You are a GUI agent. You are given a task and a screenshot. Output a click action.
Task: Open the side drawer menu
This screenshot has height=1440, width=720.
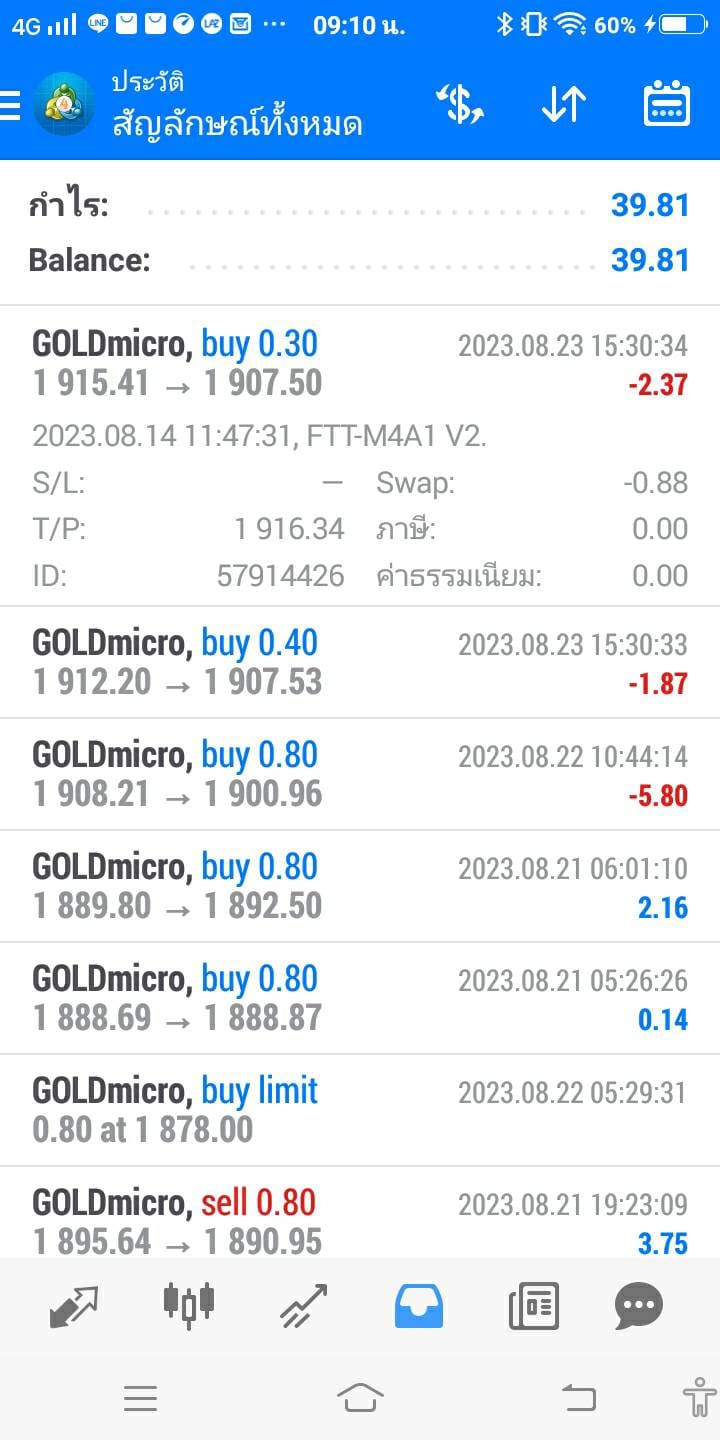coord(10,104)
